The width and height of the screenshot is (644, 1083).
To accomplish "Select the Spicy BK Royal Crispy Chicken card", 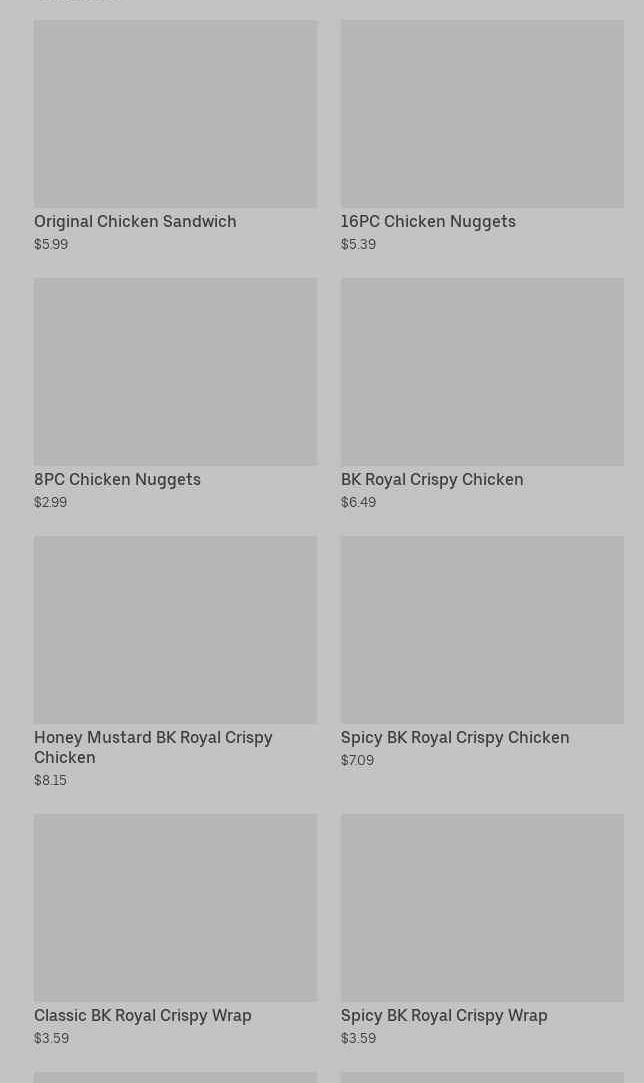I will (x=481, y=651).
